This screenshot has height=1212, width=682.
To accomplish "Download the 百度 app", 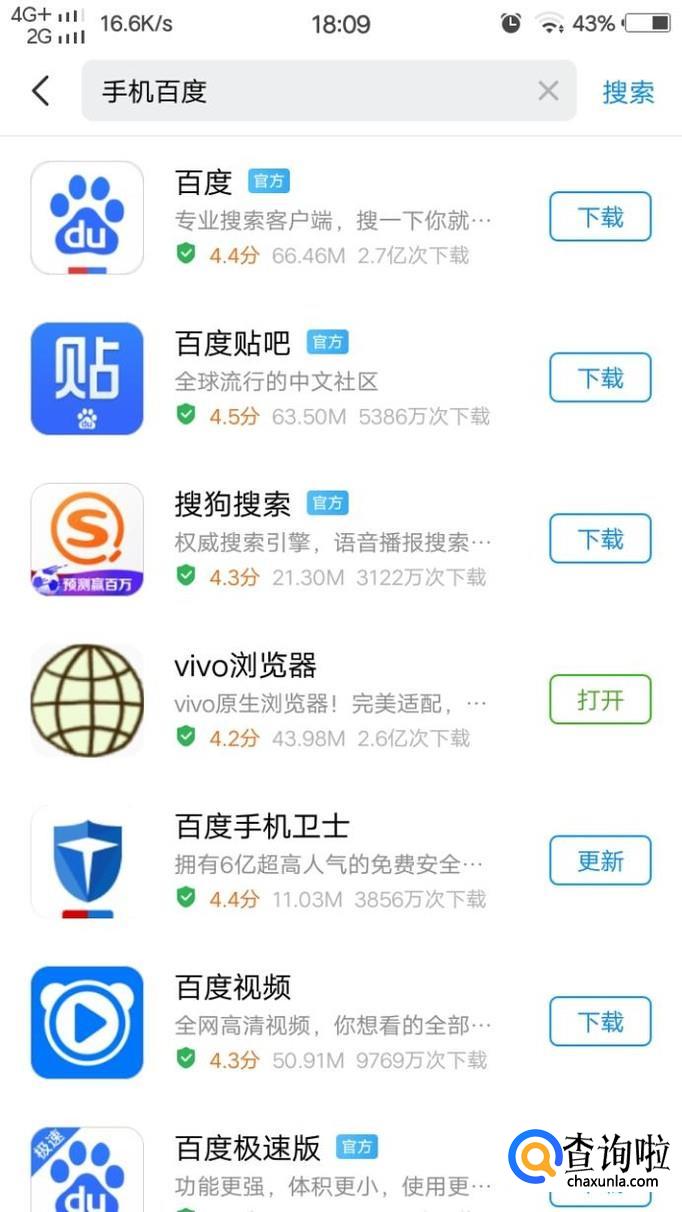I will click(x=600, y=216).
